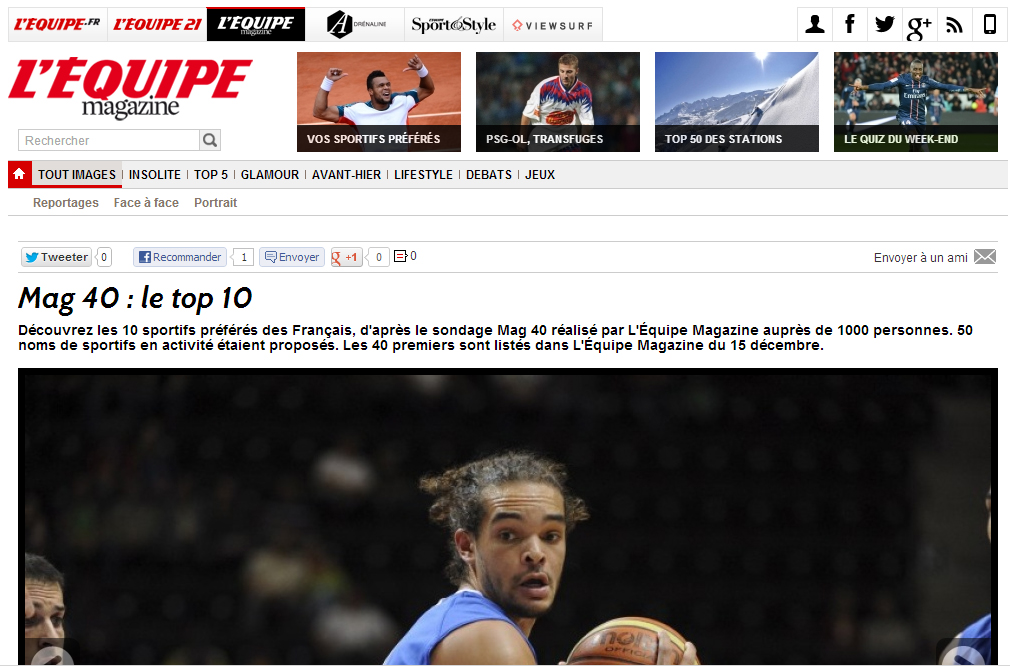Open the RSS feed icon
Image resolution: width=1010 pixels, height=666 pixels.
(954, 24)
